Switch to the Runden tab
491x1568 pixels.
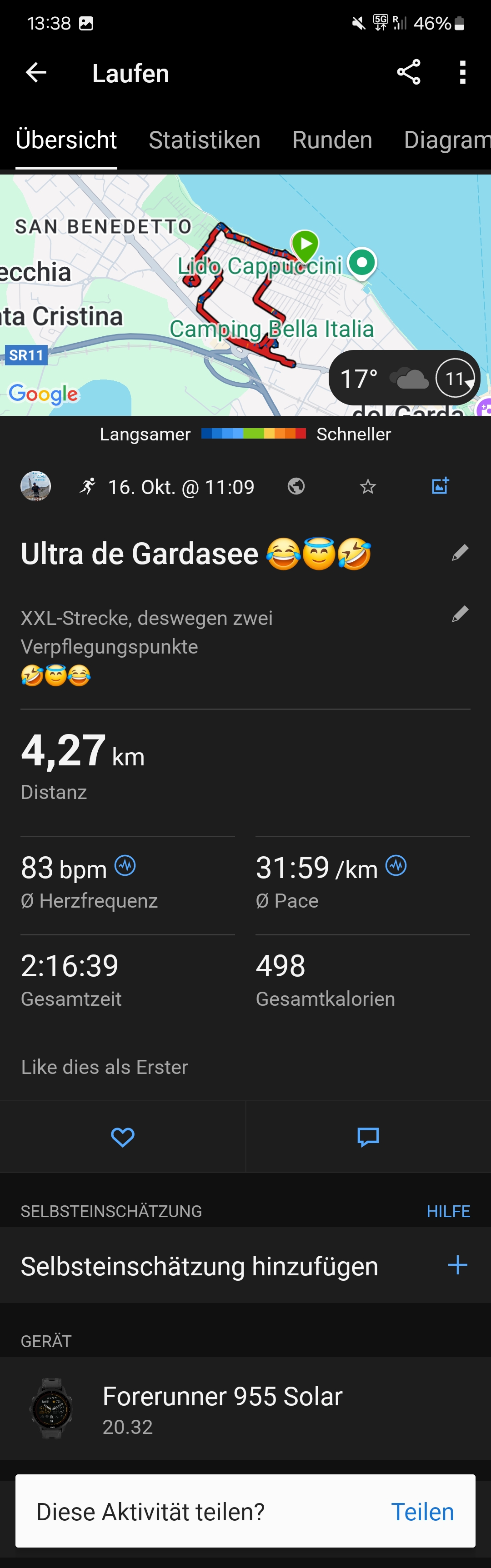pos(332,140)
